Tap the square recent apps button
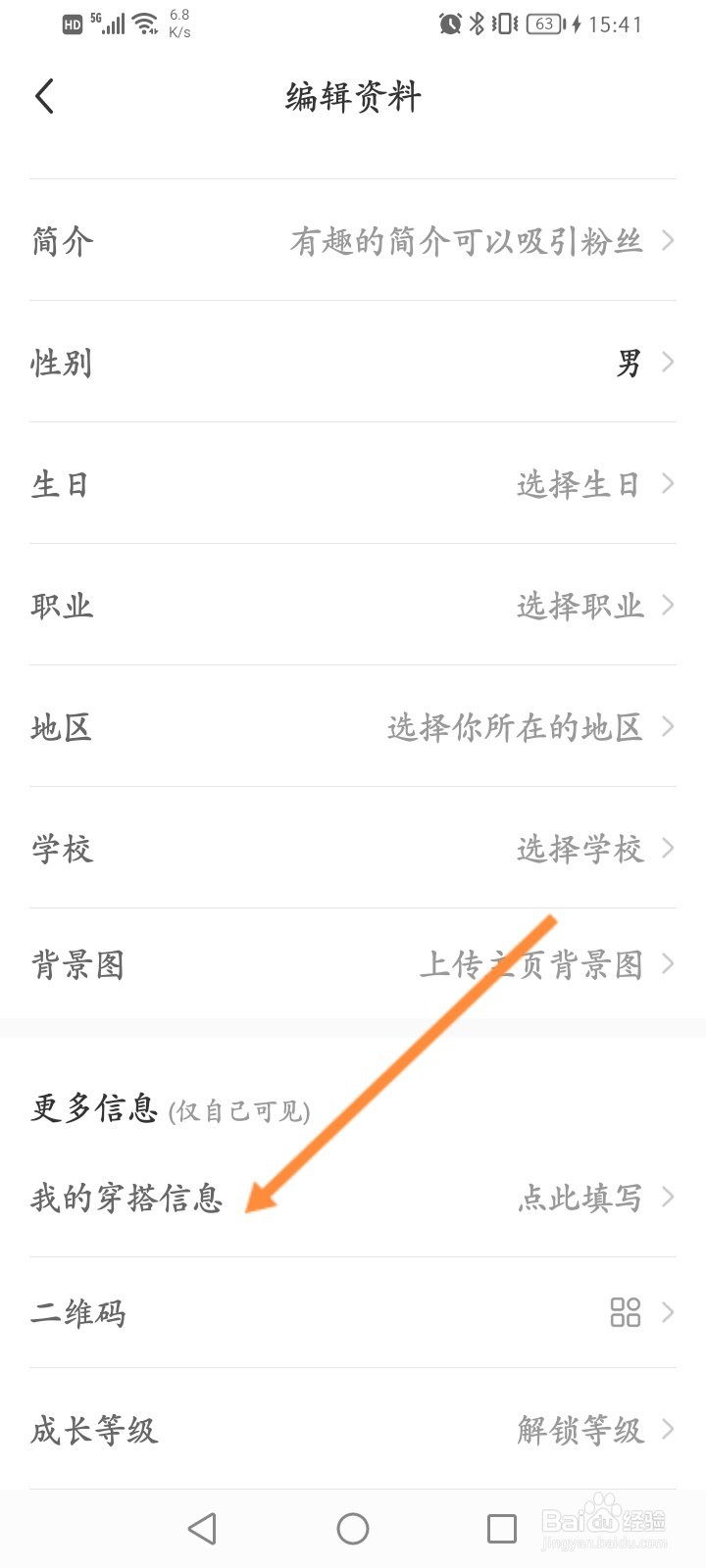 pyautogui.click(x=501, y=1527)
